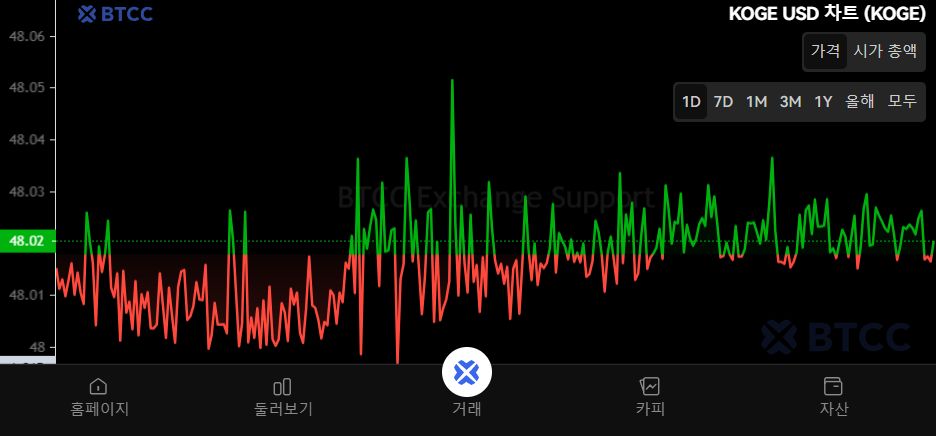936x436 pixels.
Task: Select the 올해 range
Action: coord(859,101)
